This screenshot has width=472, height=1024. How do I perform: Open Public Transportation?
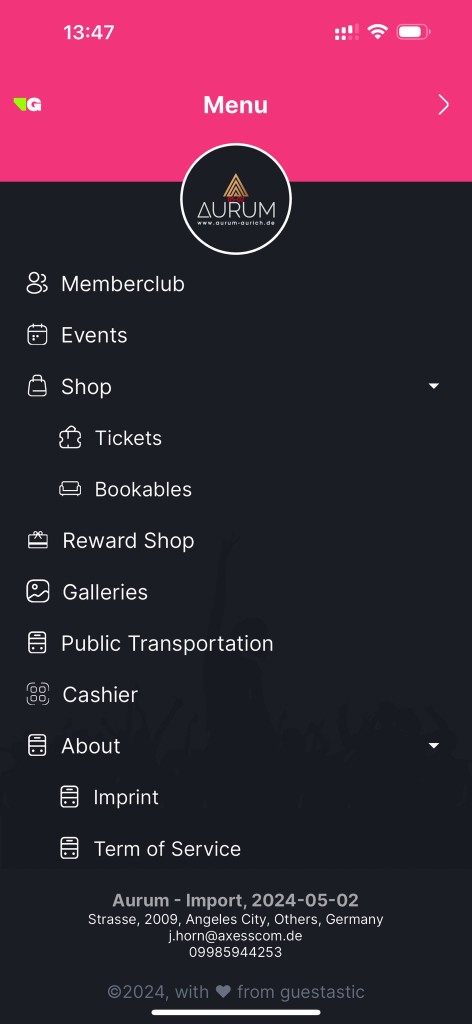(x=236, y=643)
